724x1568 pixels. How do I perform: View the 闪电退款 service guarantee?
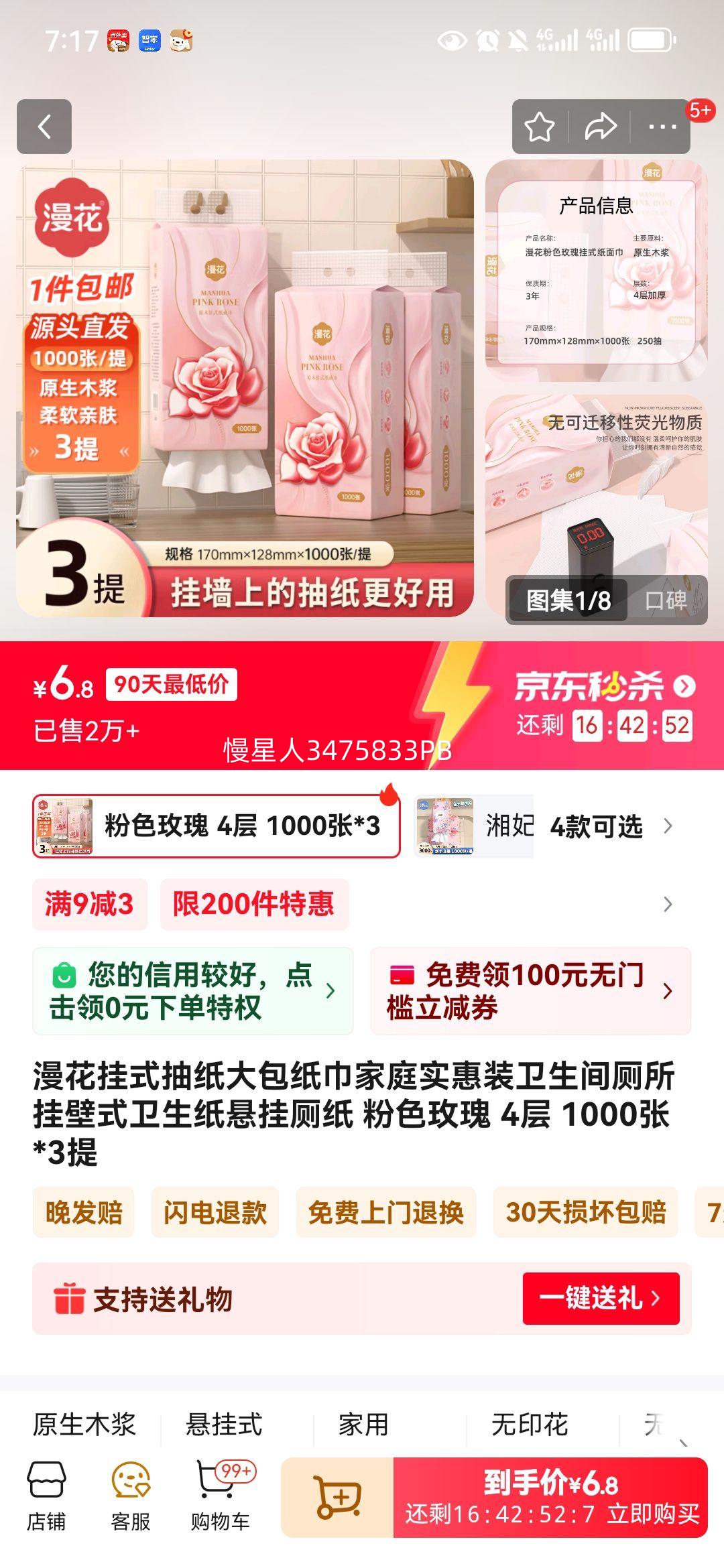pyautogui.click(x=215, y=1212)
